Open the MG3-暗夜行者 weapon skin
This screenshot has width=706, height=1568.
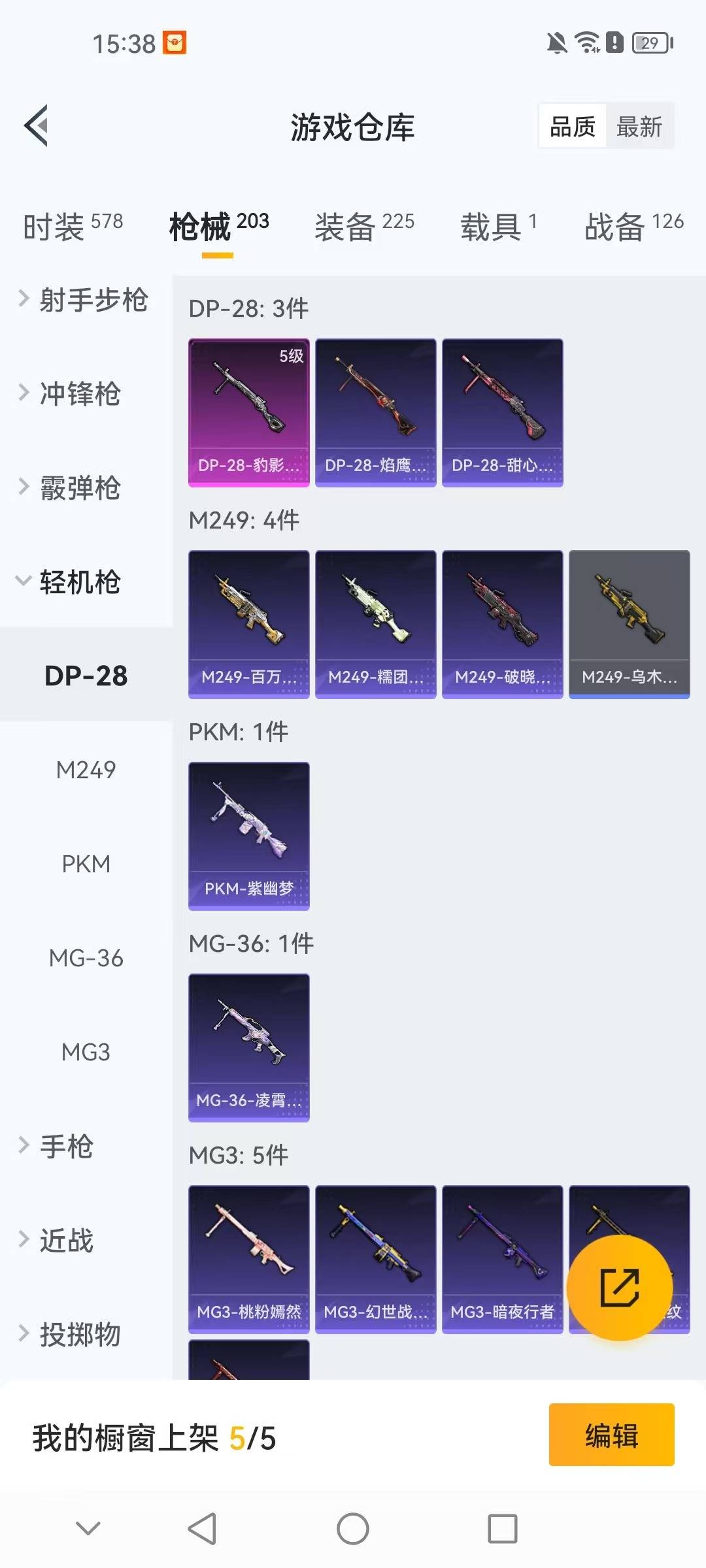(x=502, y=1260)
